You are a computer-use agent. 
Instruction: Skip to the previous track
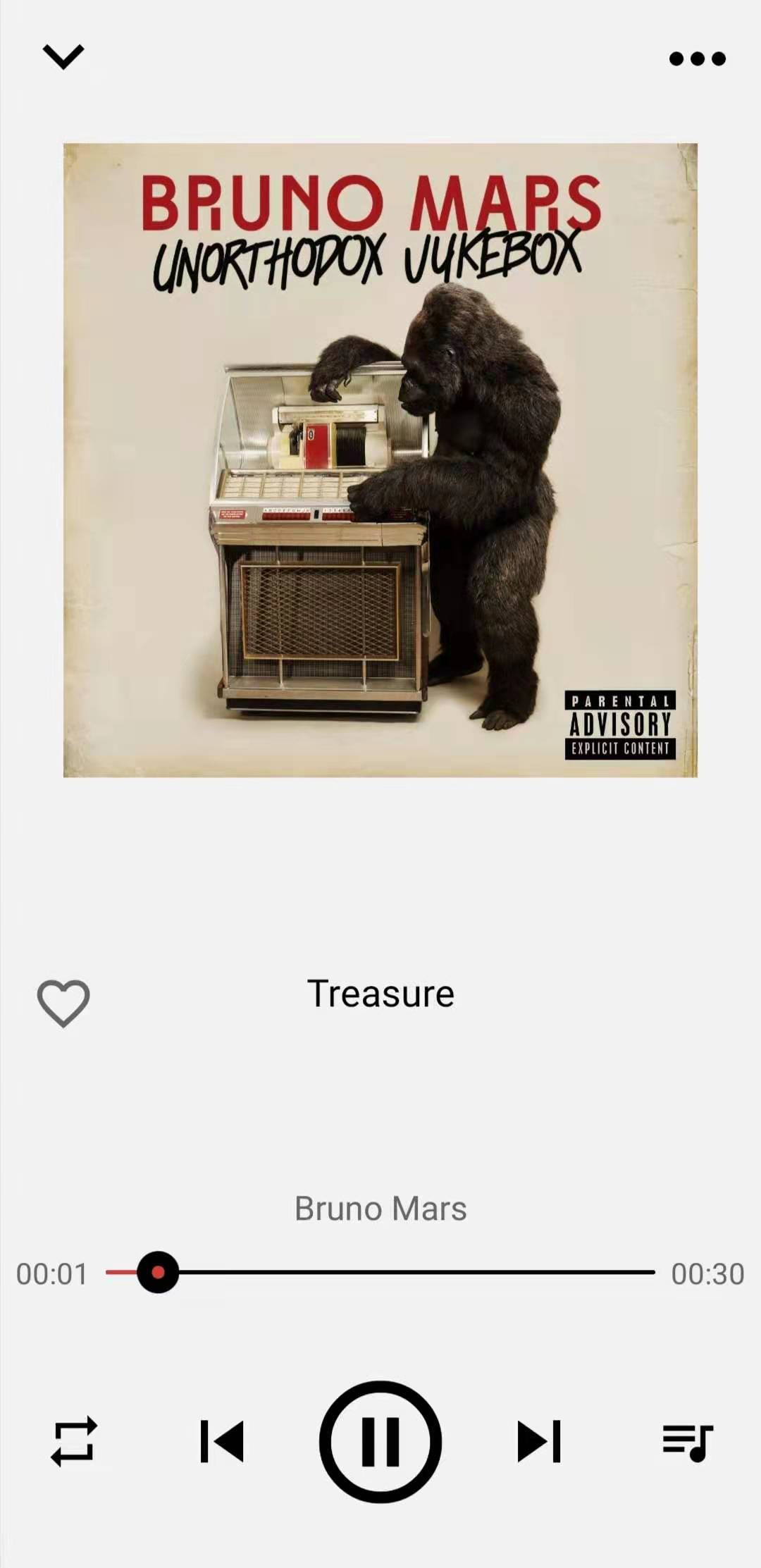pyautogui.click(x=223, y=1441)
